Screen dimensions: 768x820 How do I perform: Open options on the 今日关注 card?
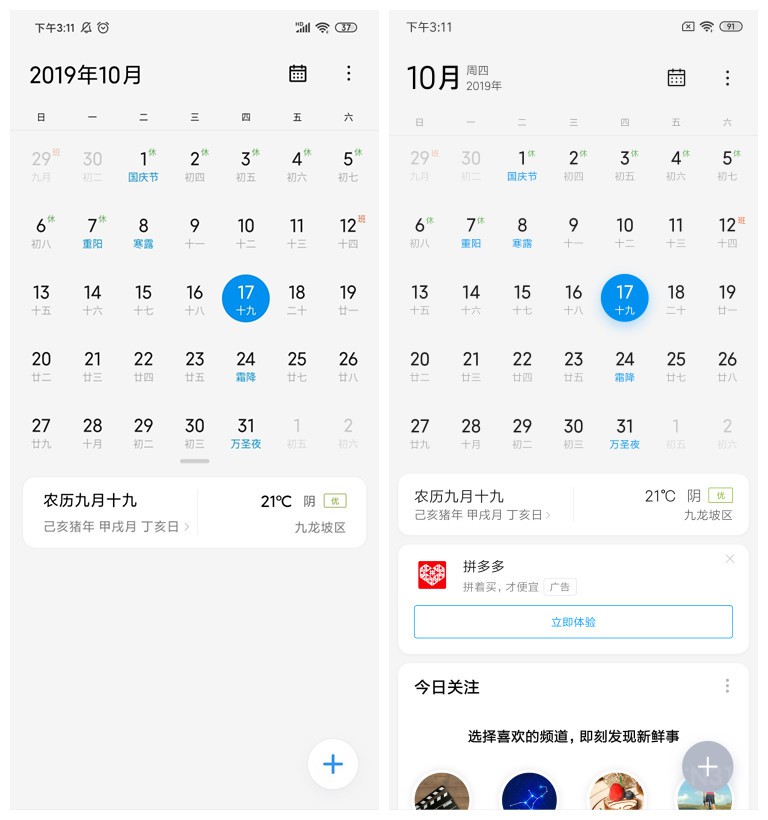tap(727, 686)
